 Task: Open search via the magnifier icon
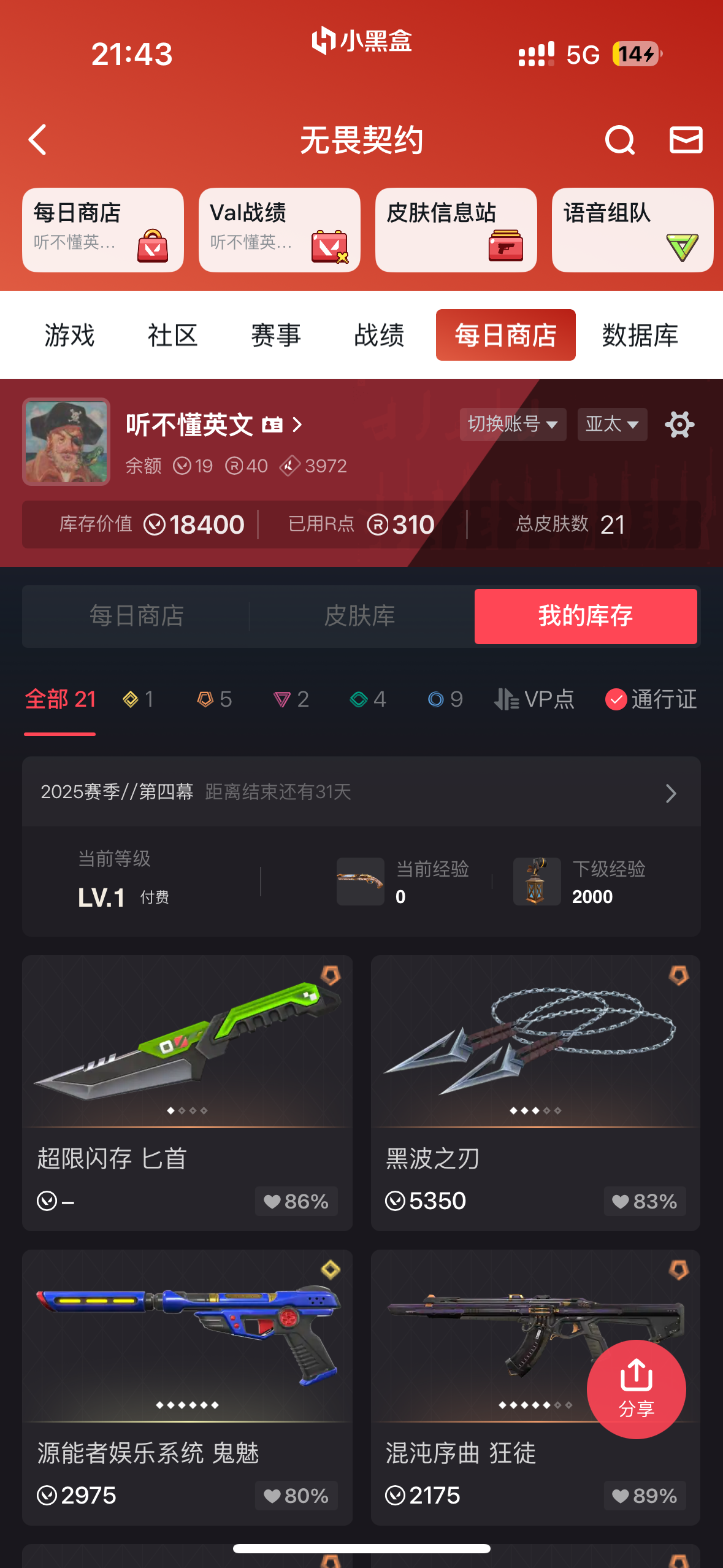tap(619, 140)
